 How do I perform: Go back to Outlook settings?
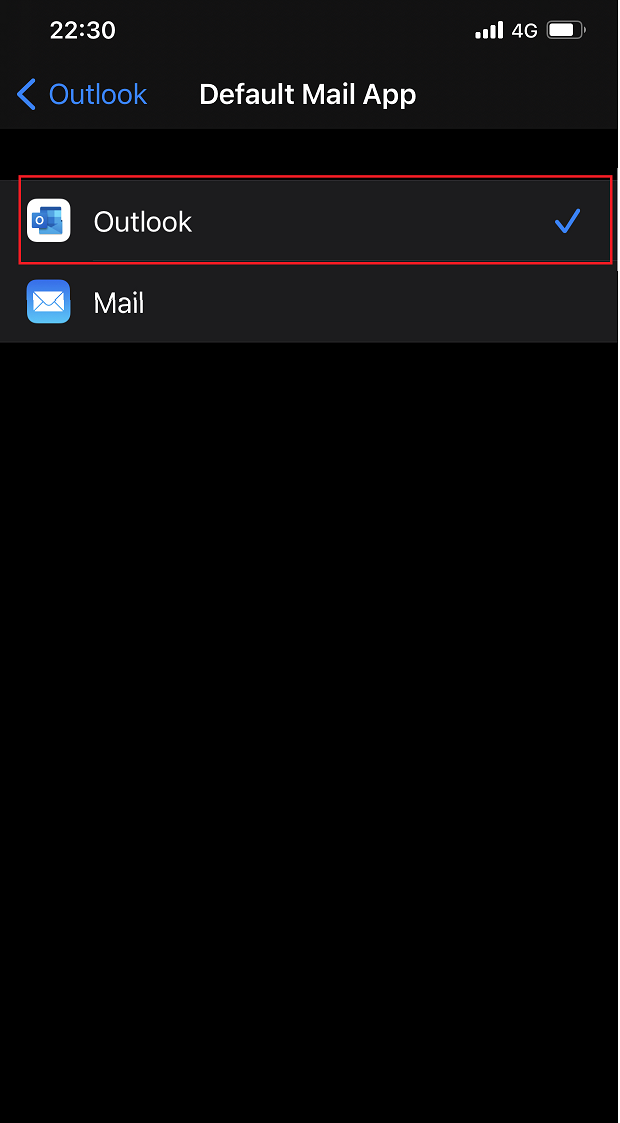(x=82, y=95)
